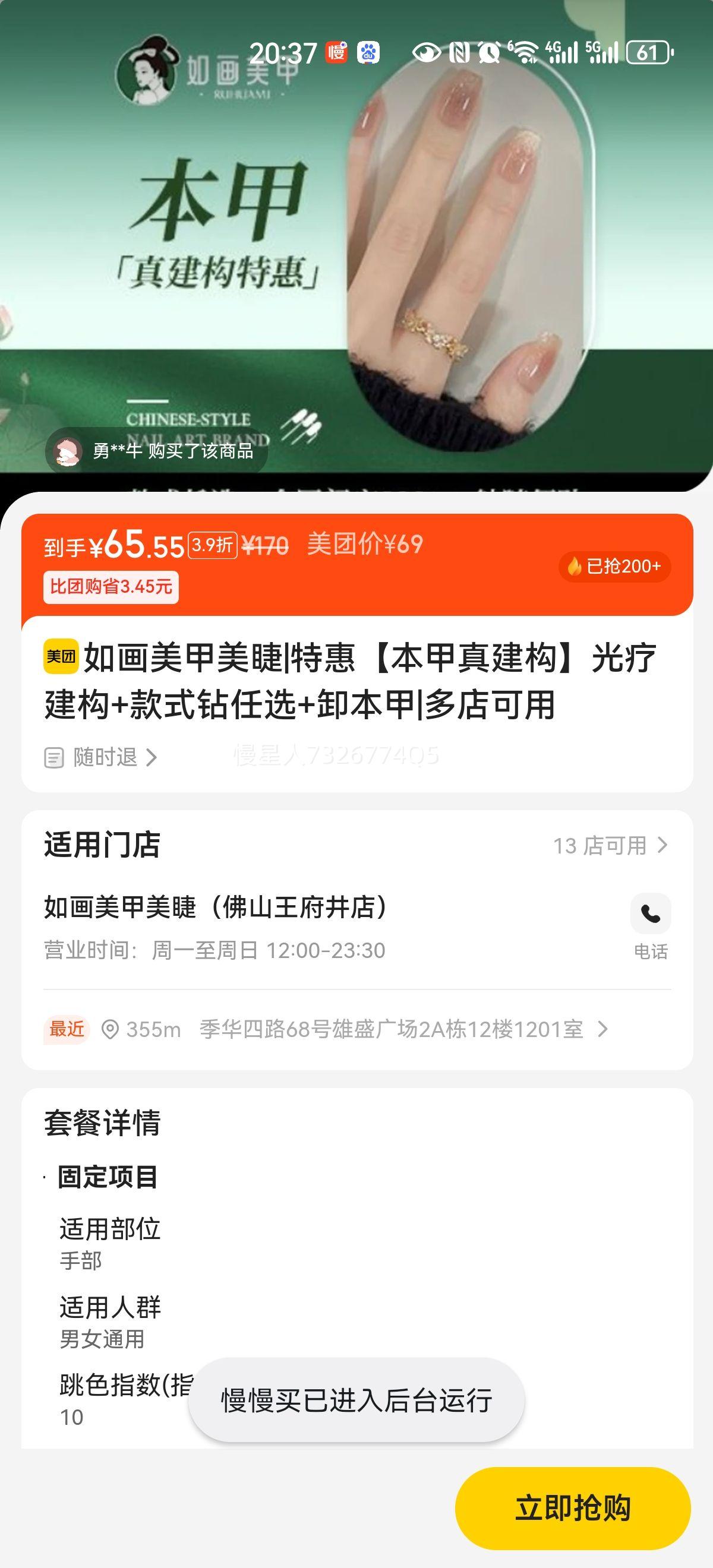The image size is (713, 1568).
Task: Tap the alarm clock status indicator
Action: 491,53
